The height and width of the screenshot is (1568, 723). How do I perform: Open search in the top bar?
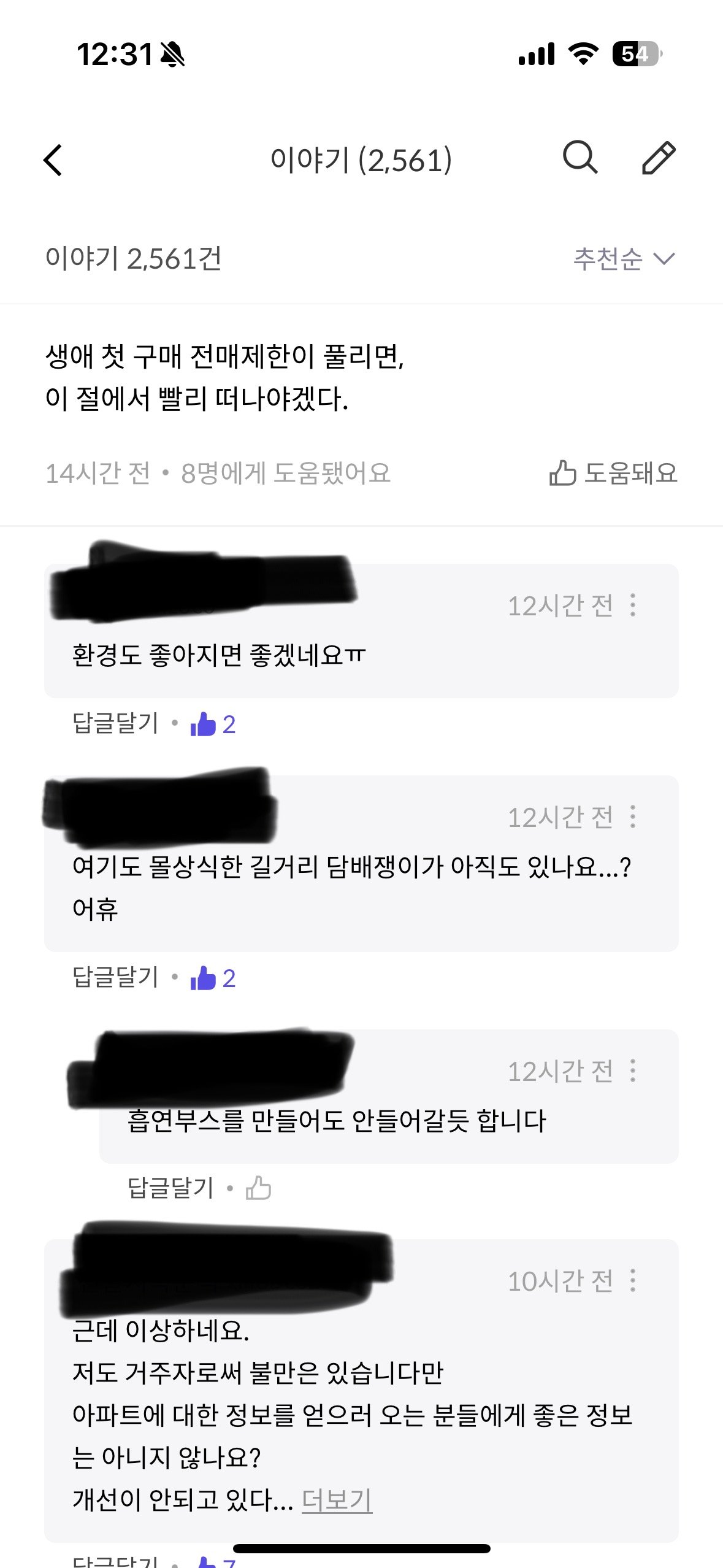[580, 158]
